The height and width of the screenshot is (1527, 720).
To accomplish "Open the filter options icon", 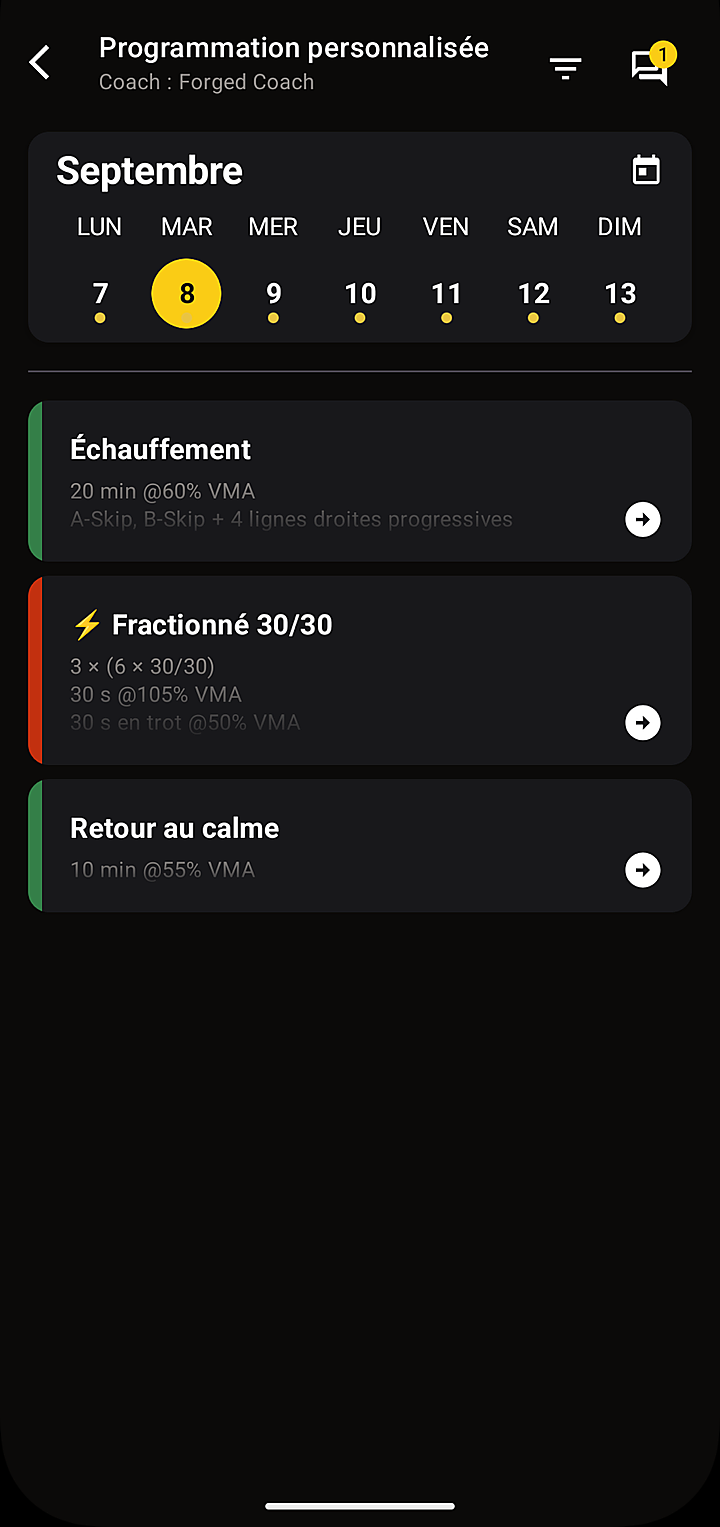I will (x=565, y=68).
